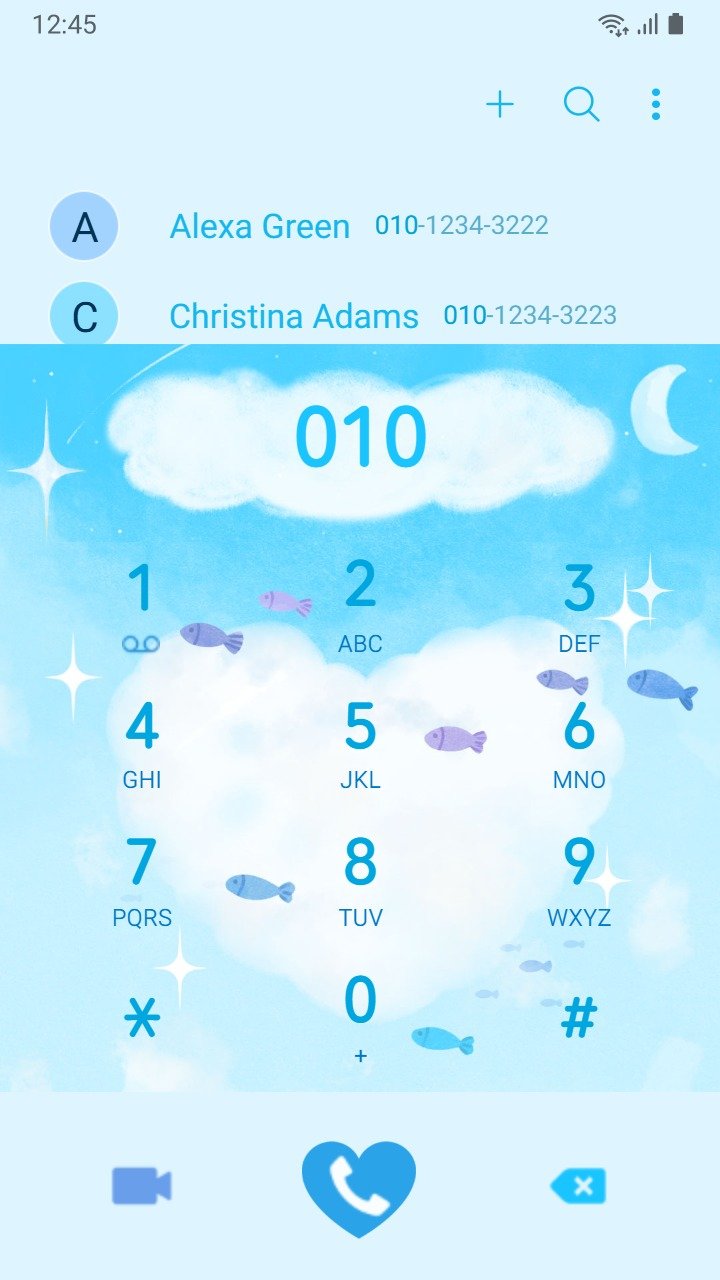Select the Alexa Green contact suggestion
720x1280 pixels.
360,226
